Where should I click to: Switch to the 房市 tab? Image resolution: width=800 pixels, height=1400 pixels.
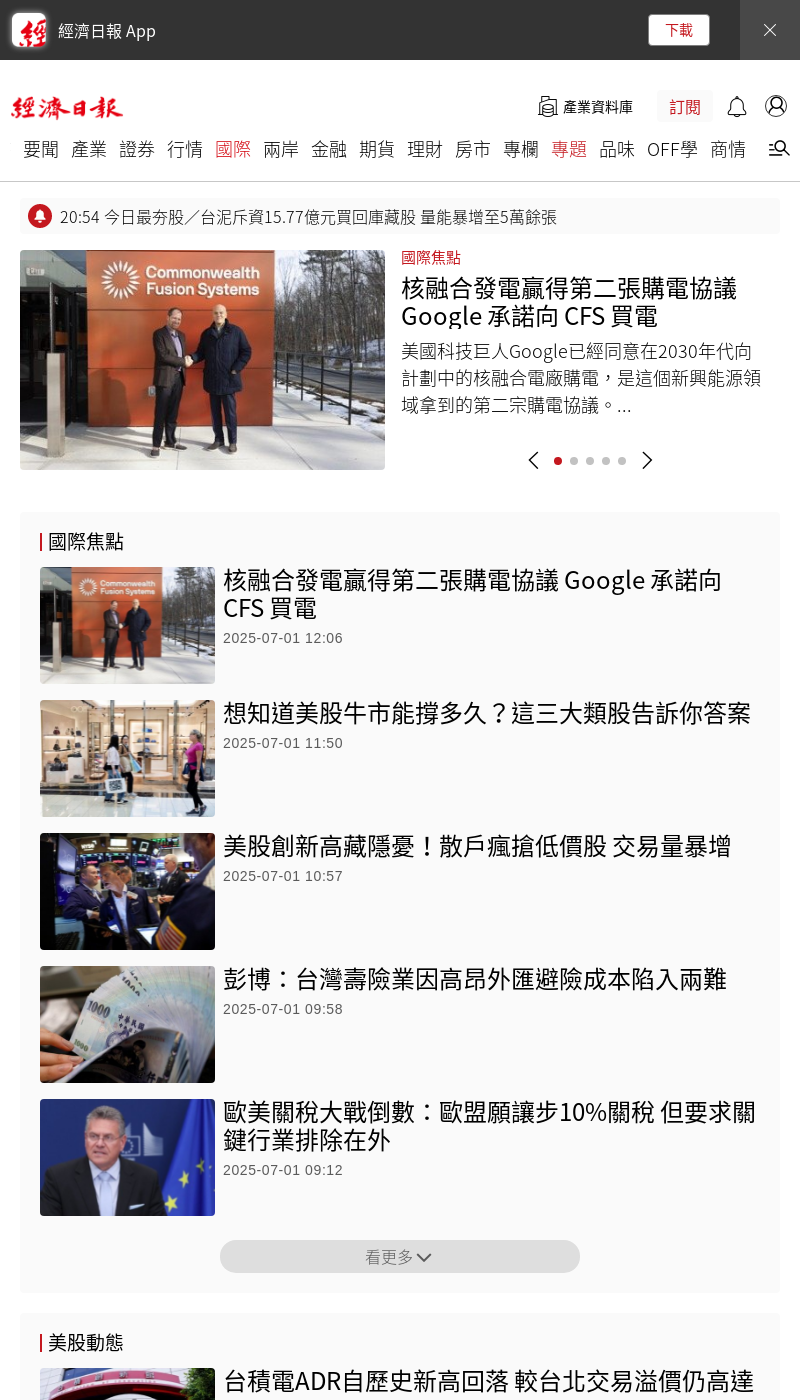[473, 150]
